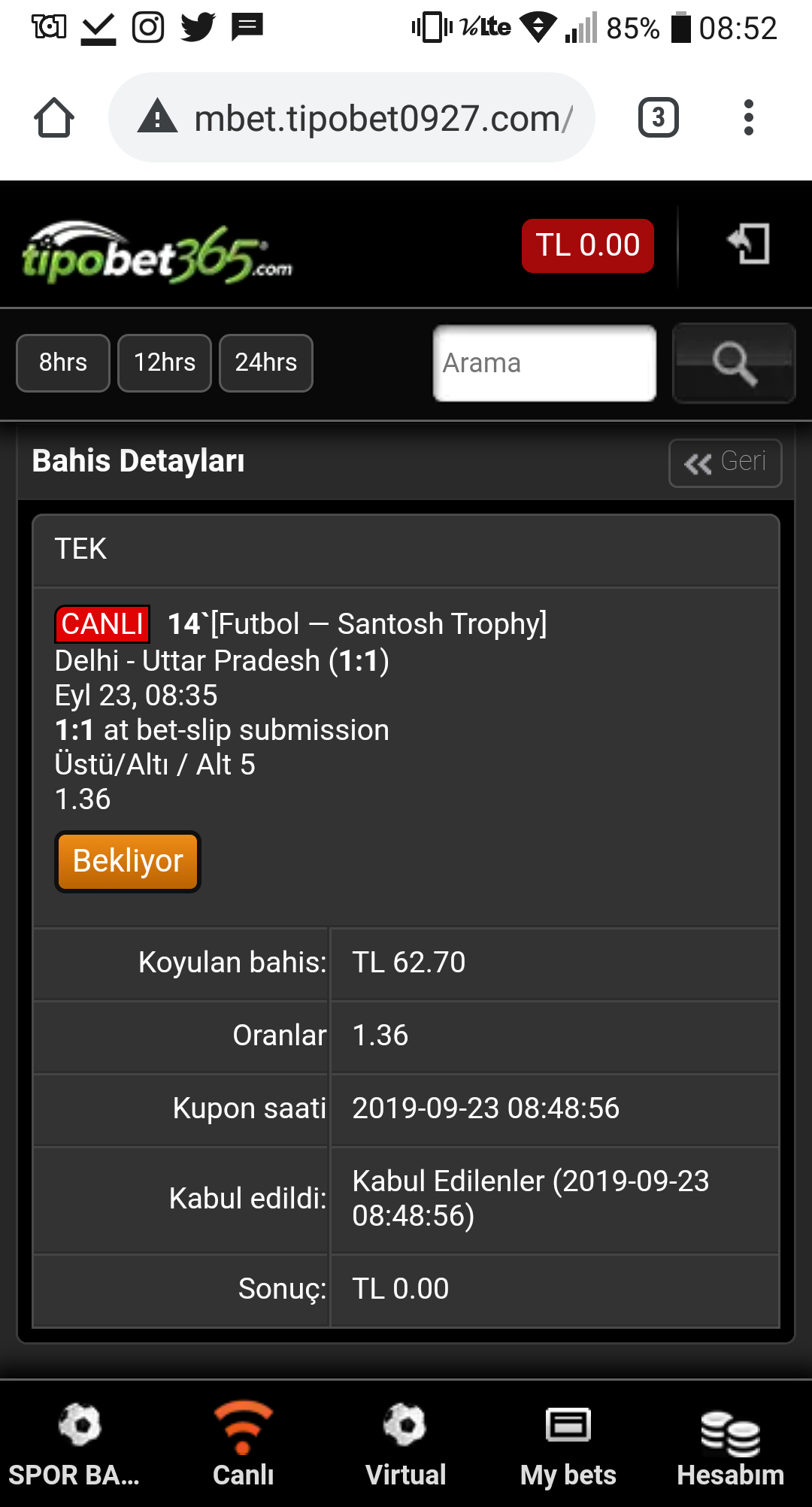Select the 24hrs time filter
812x1507 pixels.
coord(265,363)
